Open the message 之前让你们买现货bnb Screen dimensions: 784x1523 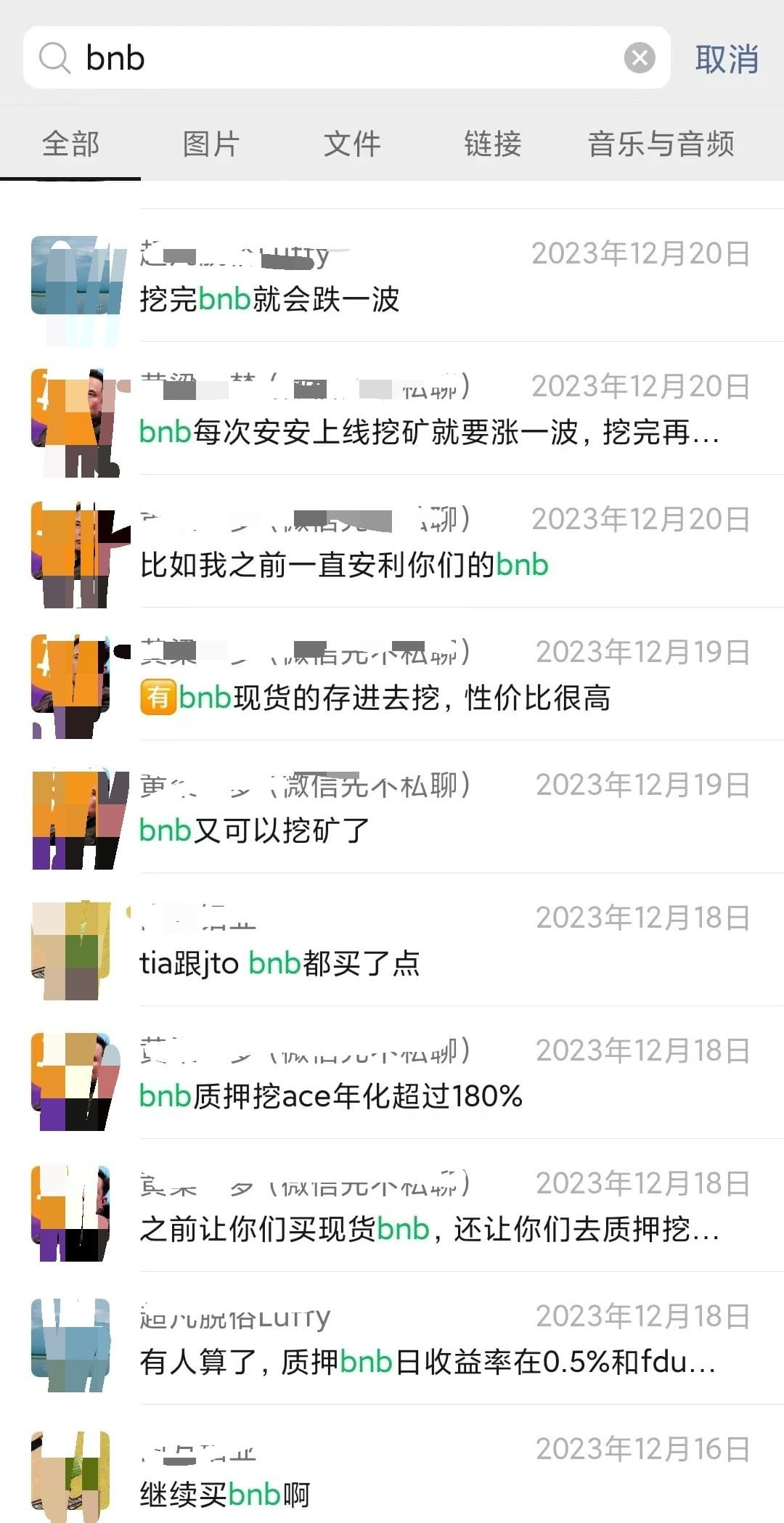tap(392, 1206)
